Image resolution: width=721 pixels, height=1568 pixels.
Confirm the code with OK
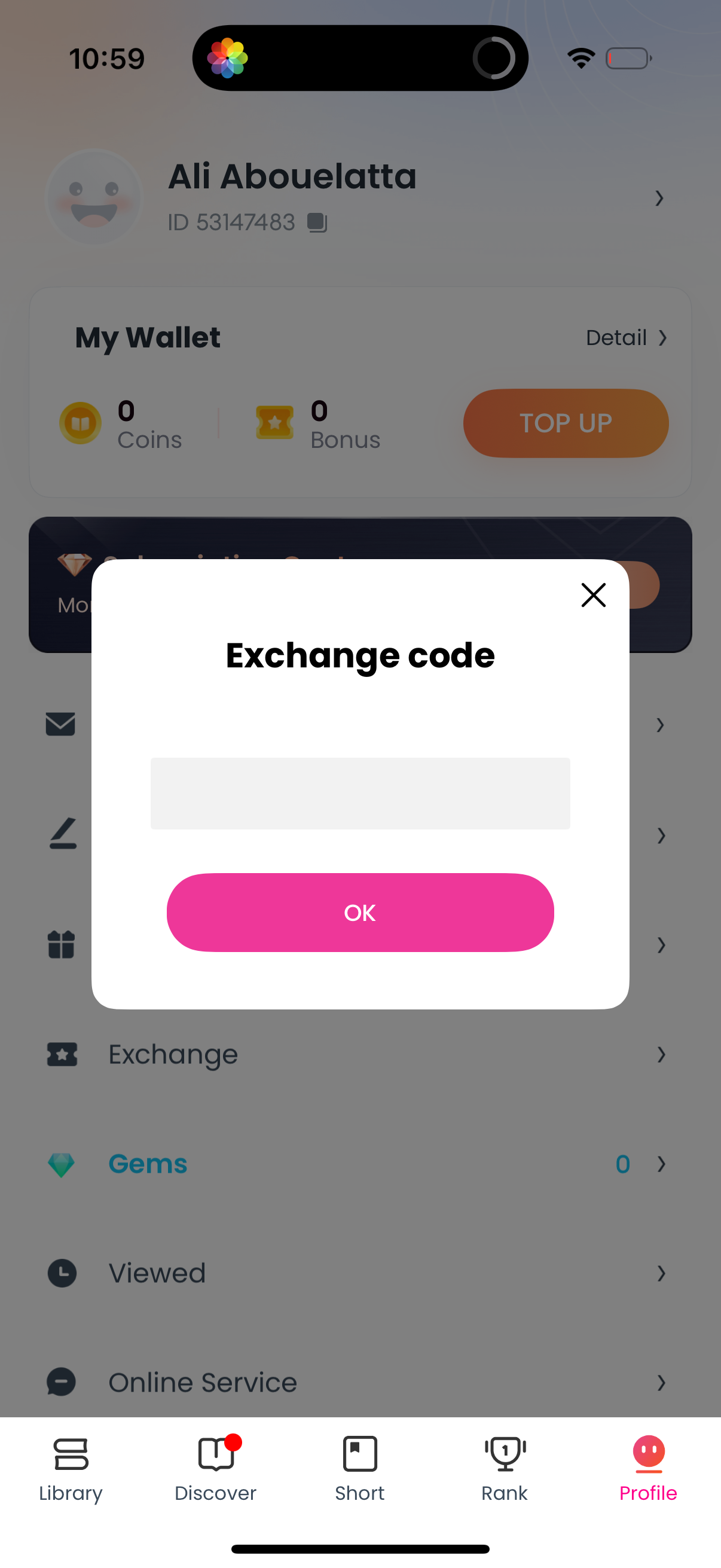tap(360, 912)
